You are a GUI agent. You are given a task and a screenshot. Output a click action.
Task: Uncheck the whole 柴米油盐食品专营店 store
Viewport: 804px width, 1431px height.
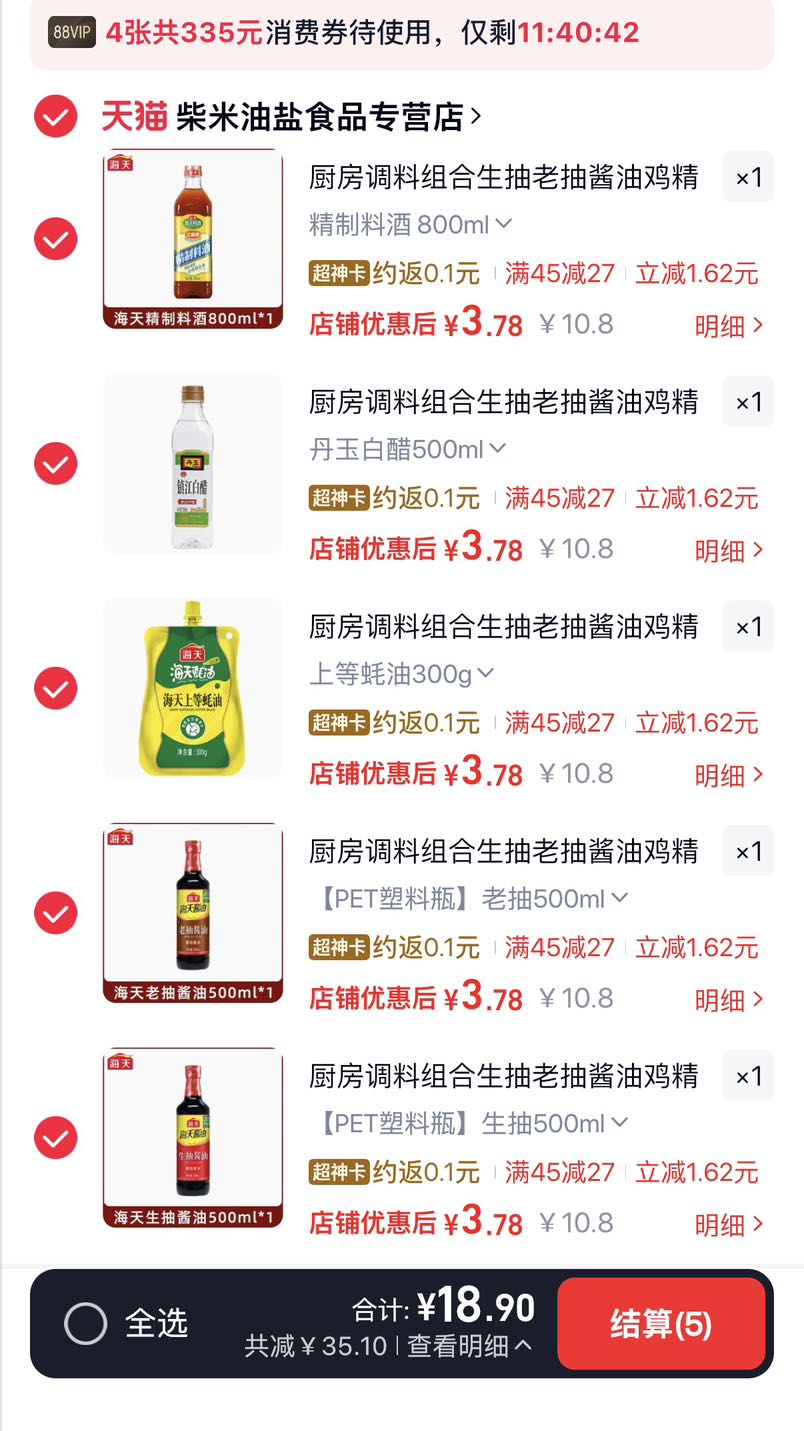pos(56,117)
